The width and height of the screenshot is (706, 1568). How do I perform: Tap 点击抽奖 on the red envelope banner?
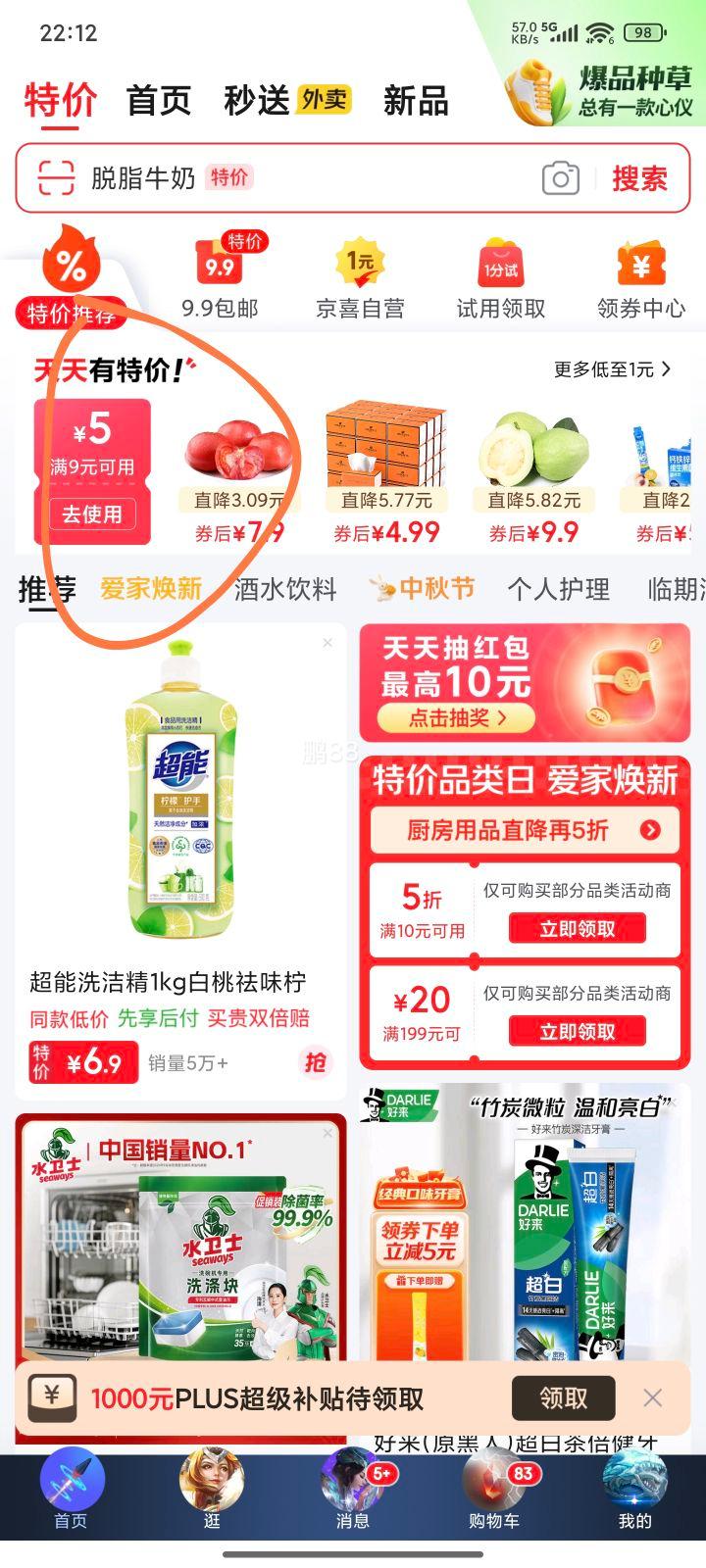point(457,717)
